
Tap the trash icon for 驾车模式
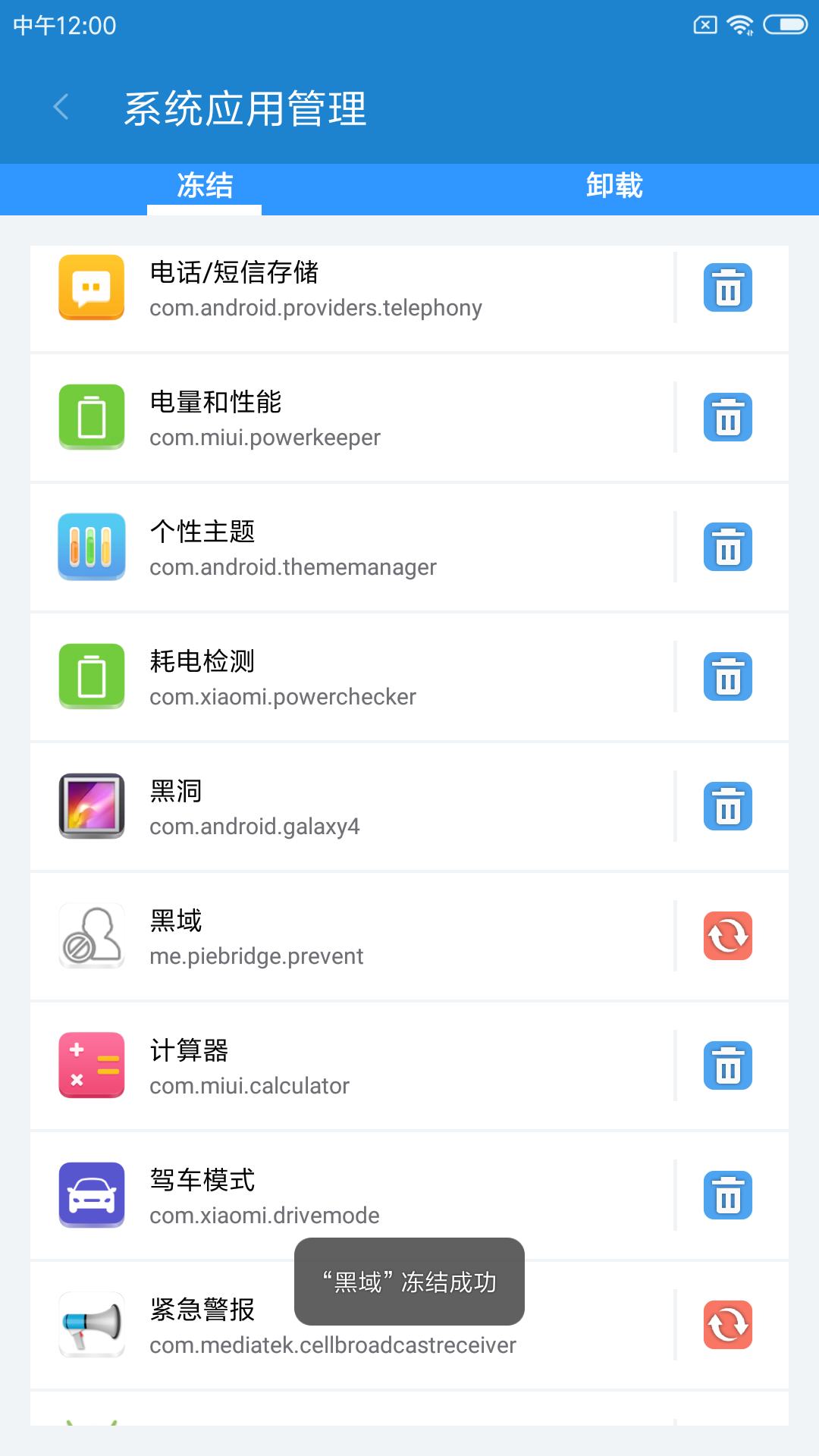coord(728,1196)
